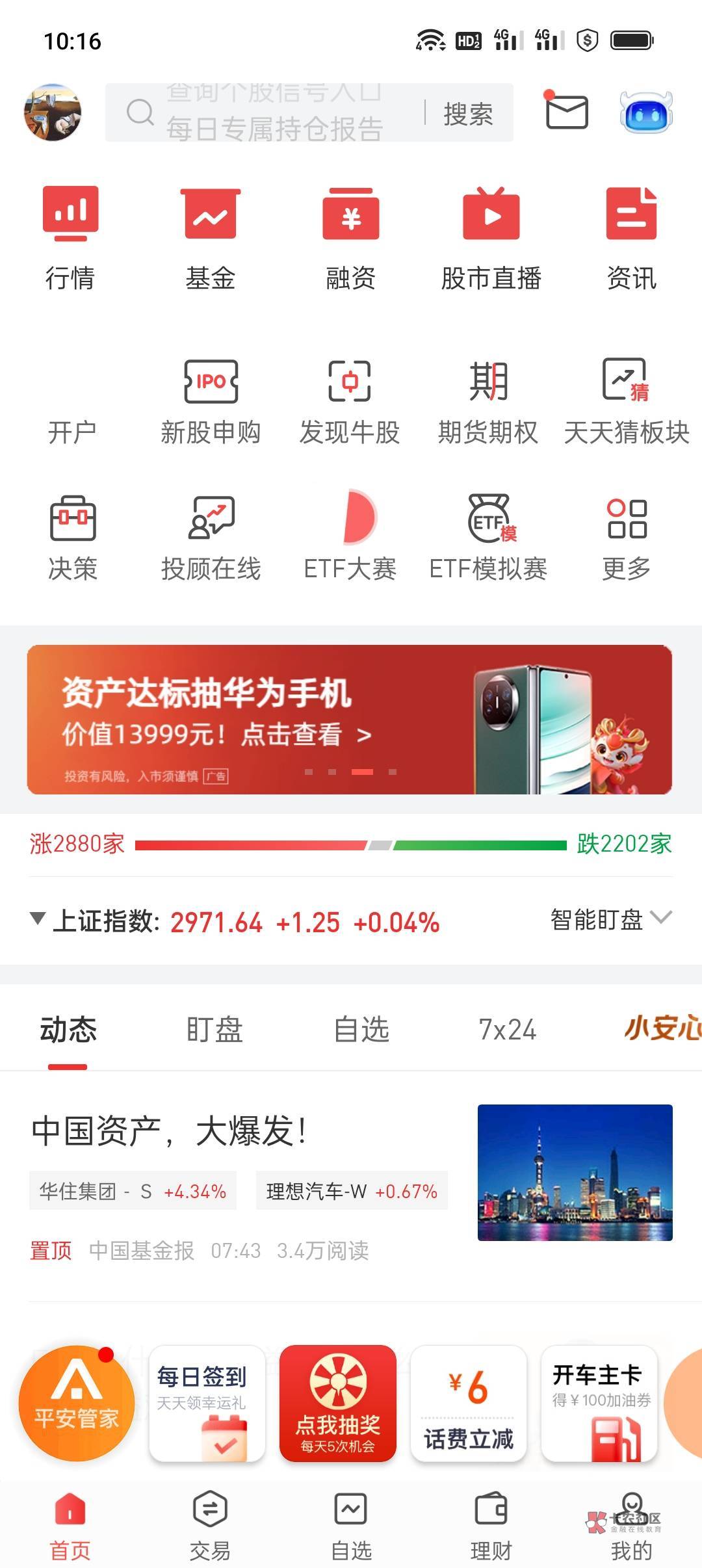Viewport: 702px width, 1568px height.
Task: Tap the 点我抽奖 lottery card
Action: pos(338,1403)
